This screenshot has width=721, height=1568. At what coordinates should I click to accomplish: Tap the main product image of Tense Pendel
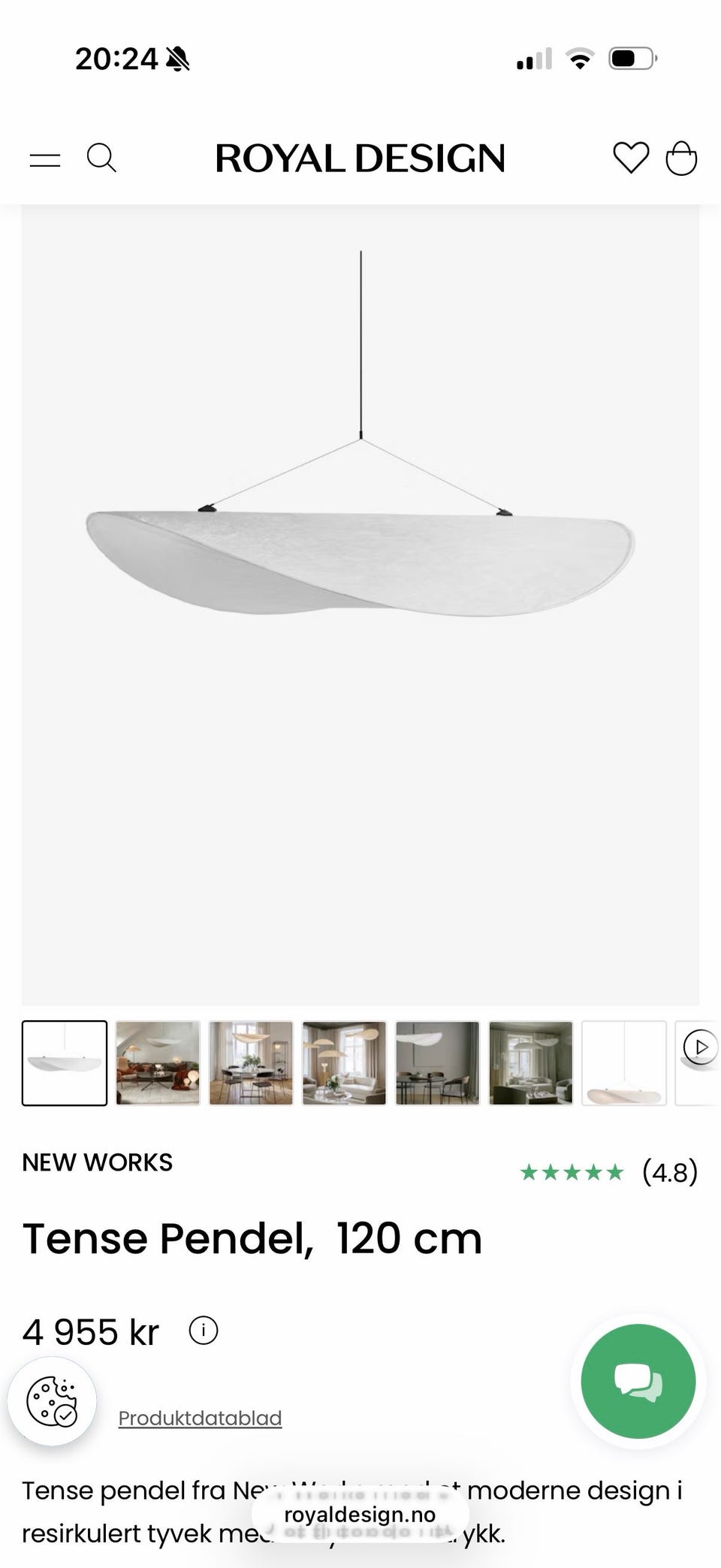click(360, 605)
